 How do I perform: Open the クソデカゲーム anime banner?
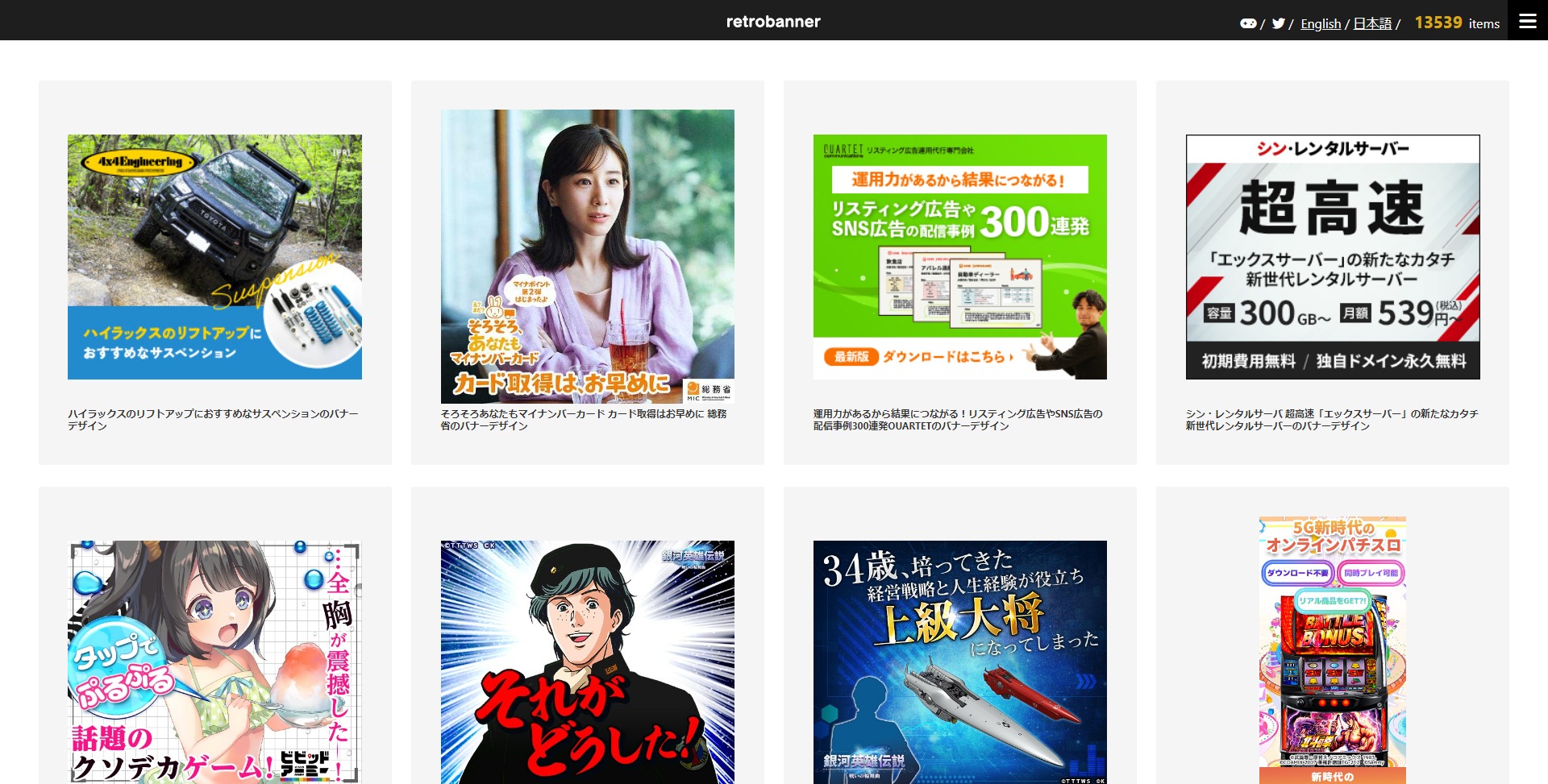214,661
